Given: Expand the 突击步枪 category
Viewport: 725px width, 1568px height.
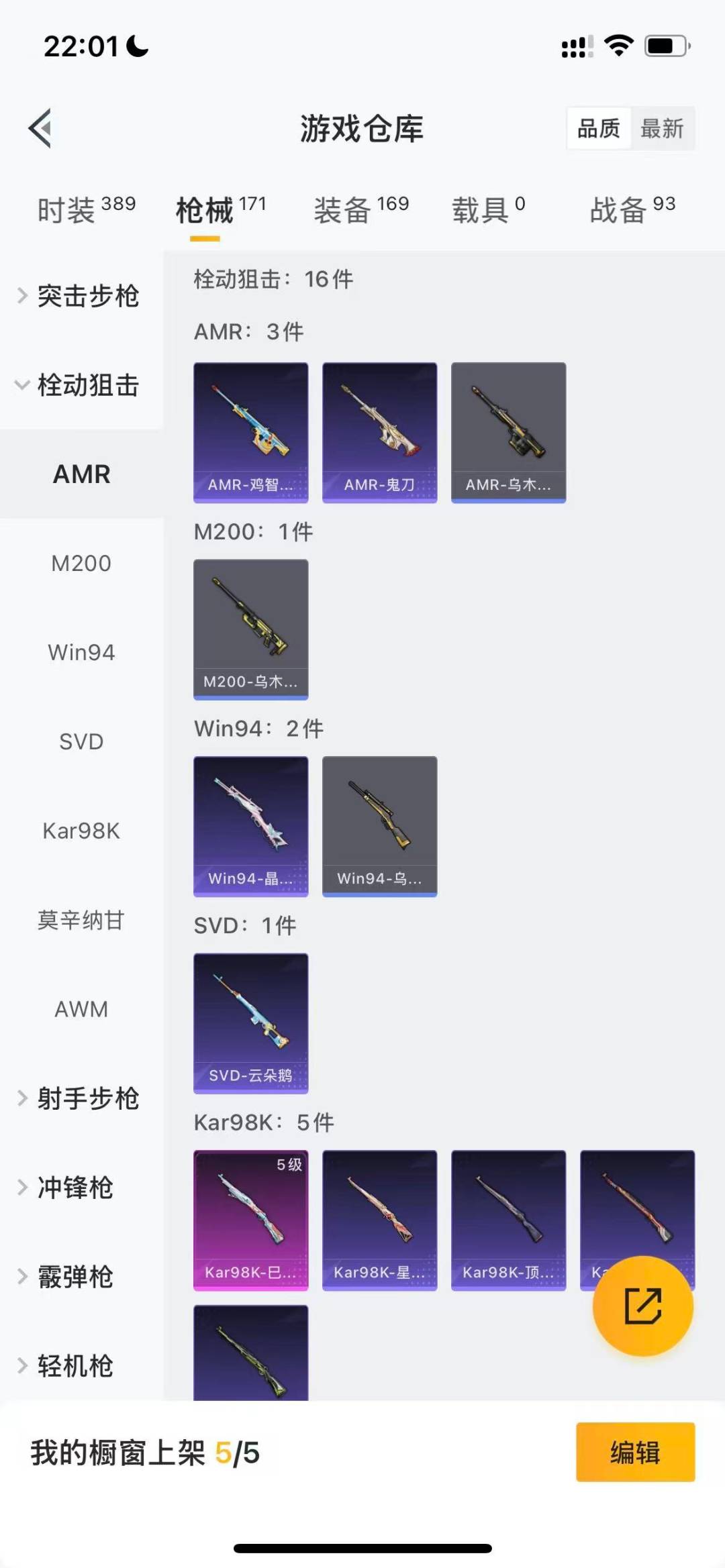Looking at the screenshot, I should coord(87,297).
